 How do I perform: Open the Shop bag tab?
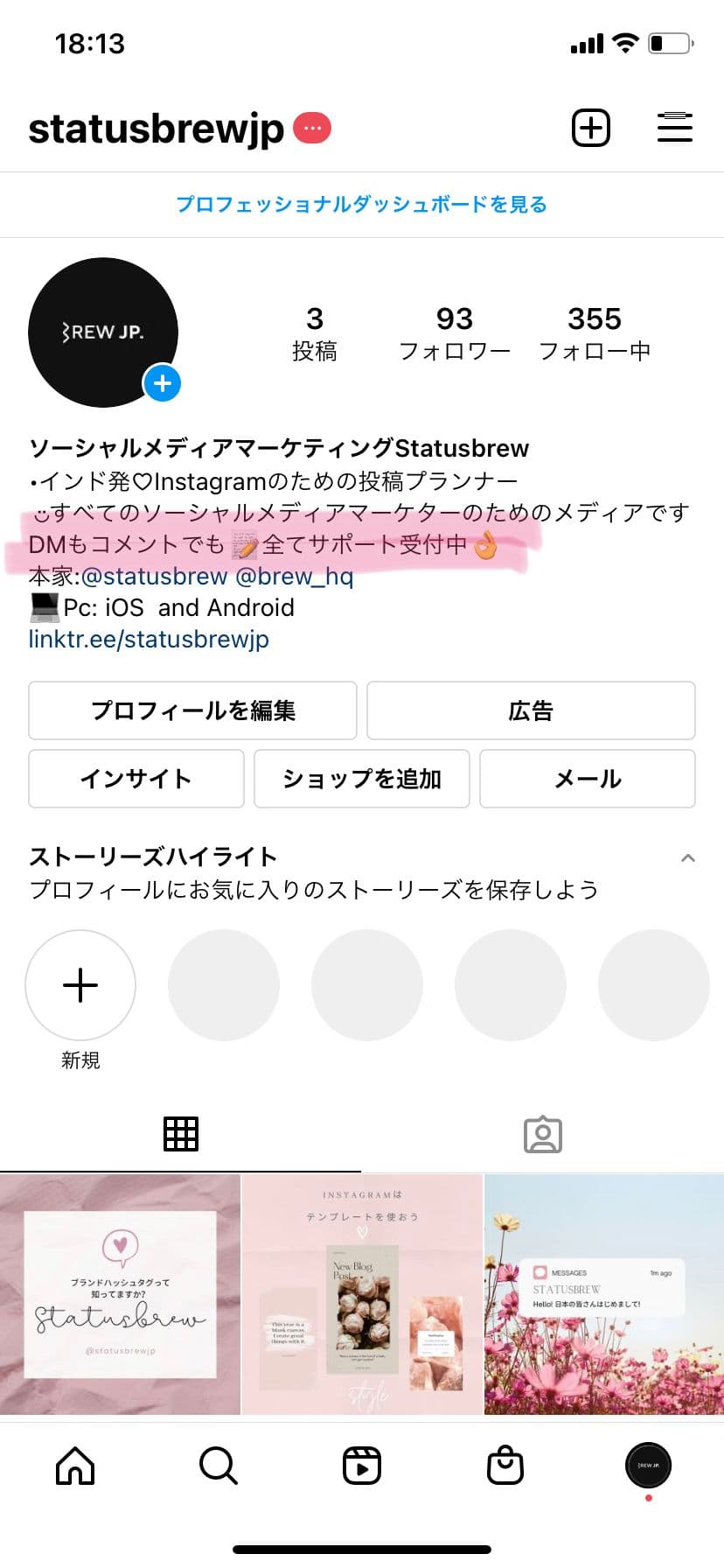[x=505, y=1465]
